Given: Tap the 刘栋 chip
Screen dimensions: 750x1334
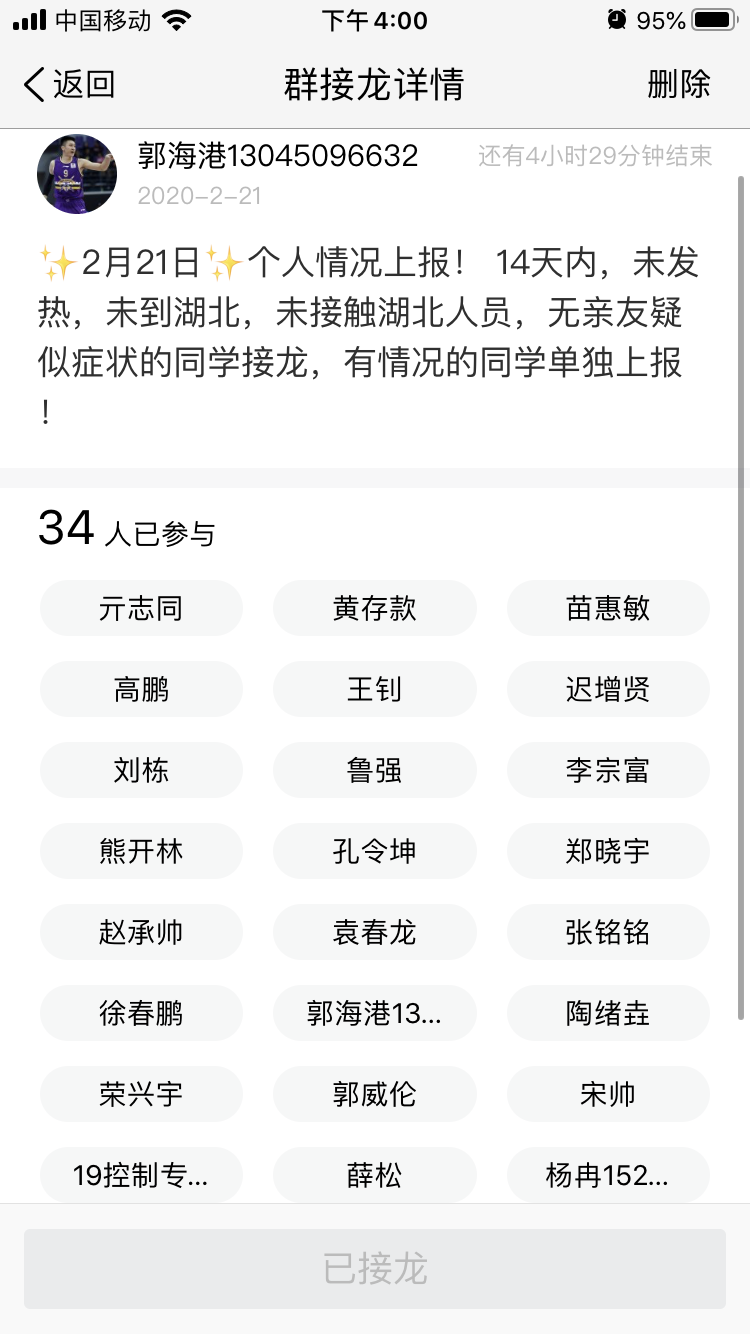Looking at the screenshot, I should tap(141, 770).
